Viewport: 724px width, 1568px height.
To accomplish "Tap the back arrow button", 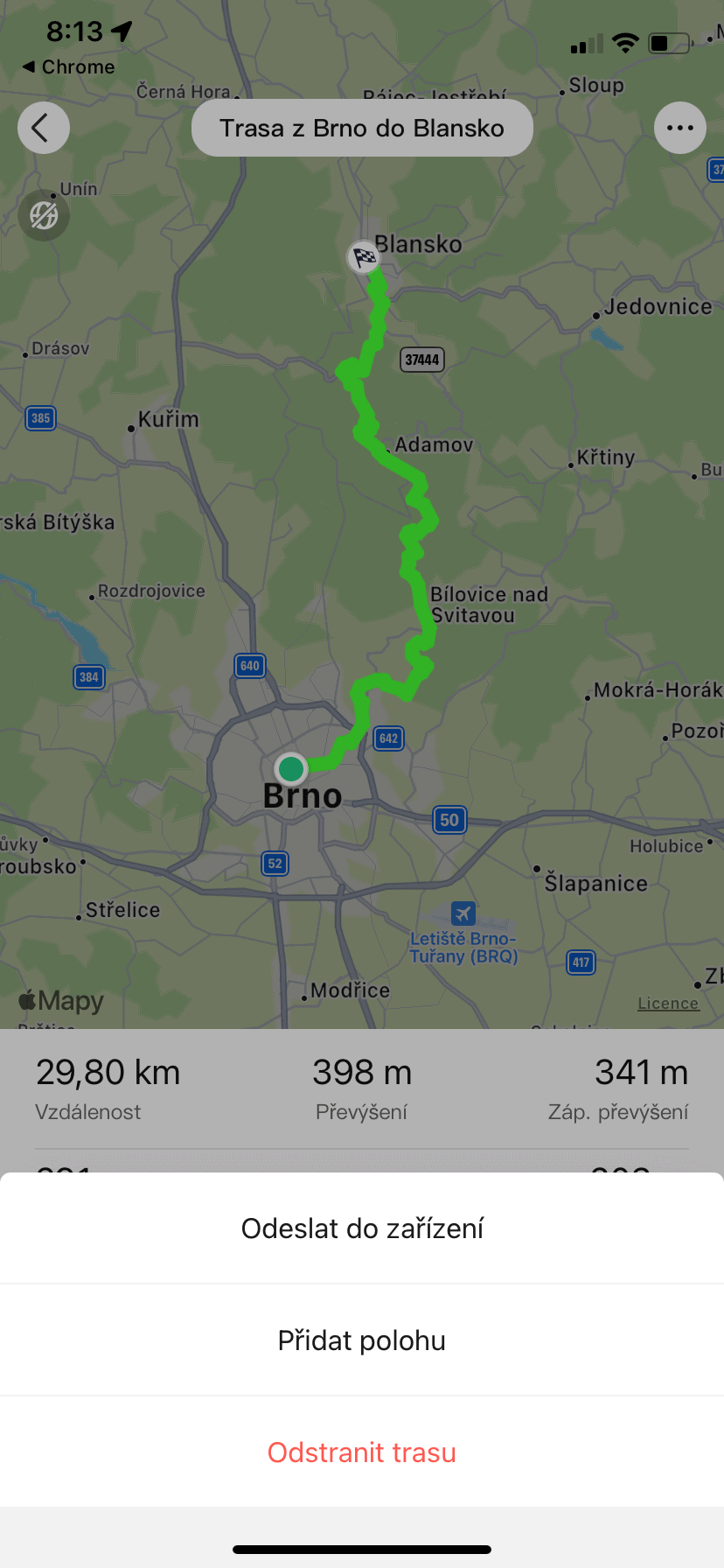I will 44,128.
